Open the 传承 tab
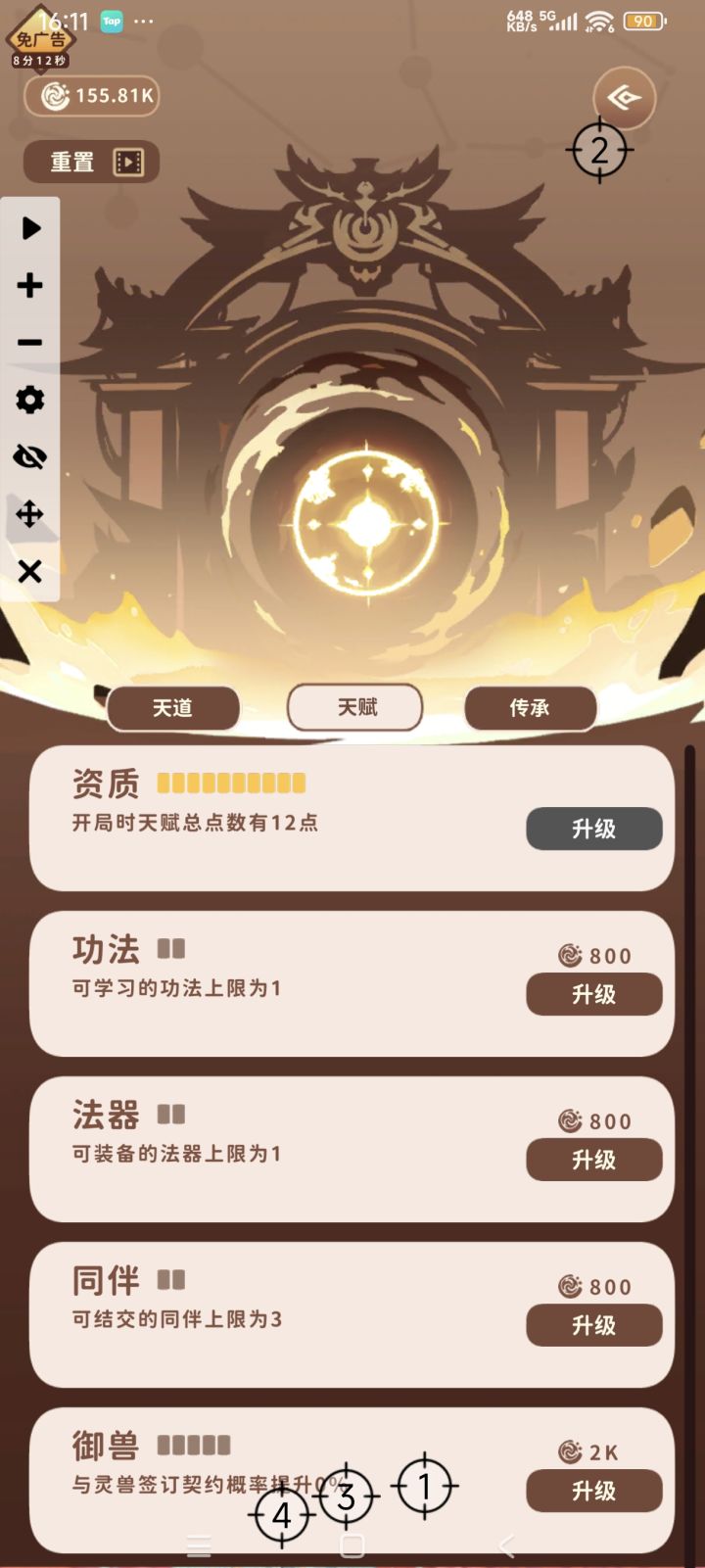Screen dimensions: 705x1568 pos(532,708)
